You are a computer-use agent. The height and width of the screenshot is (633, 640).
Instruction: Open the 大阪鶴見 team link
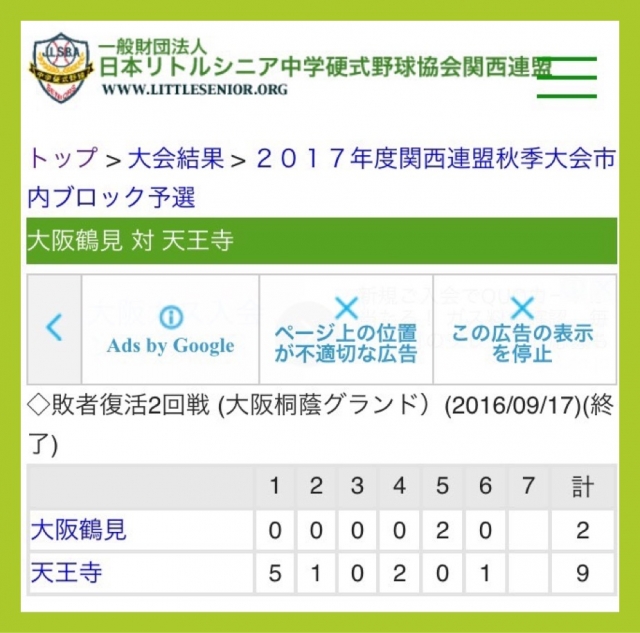pos(78,529)
